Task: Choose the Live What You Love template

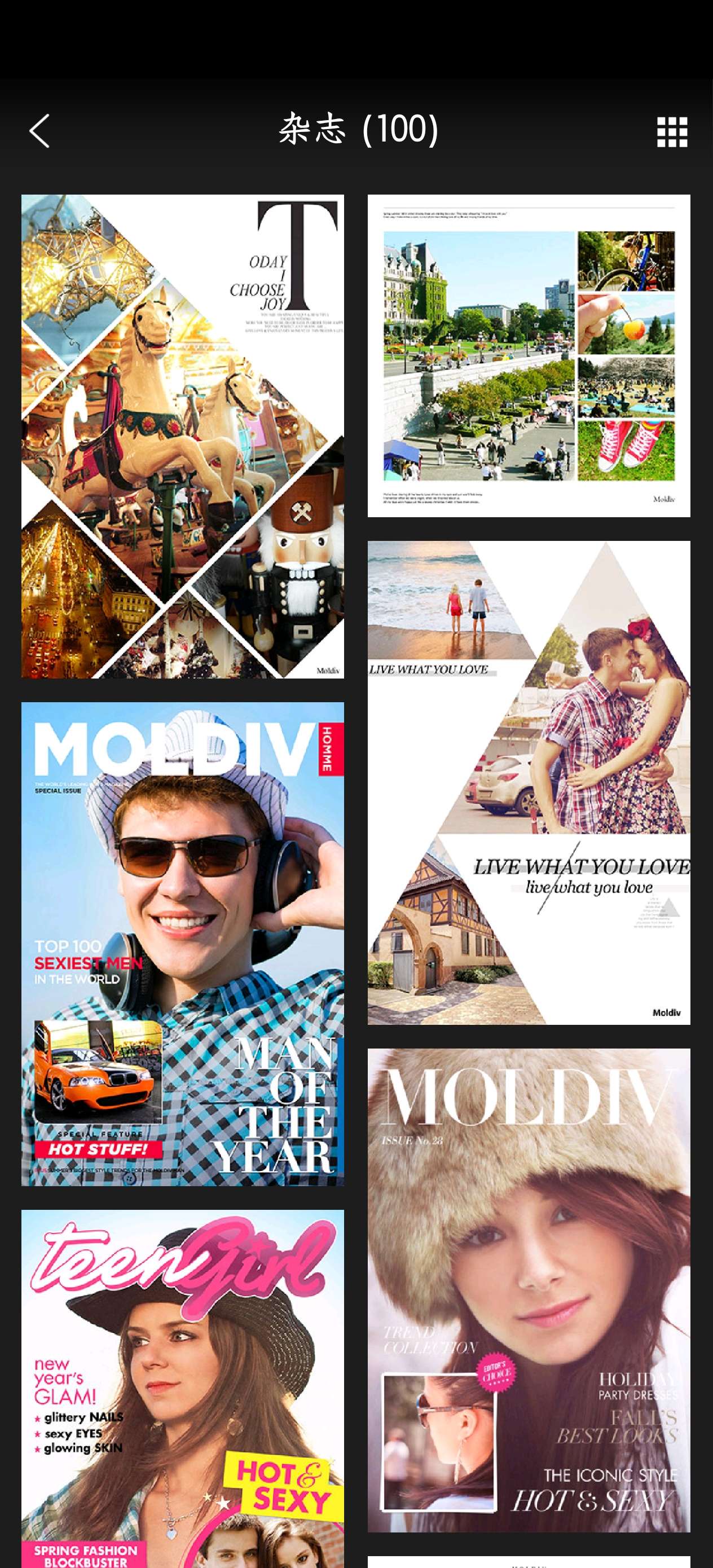Action: pos(529,782)
